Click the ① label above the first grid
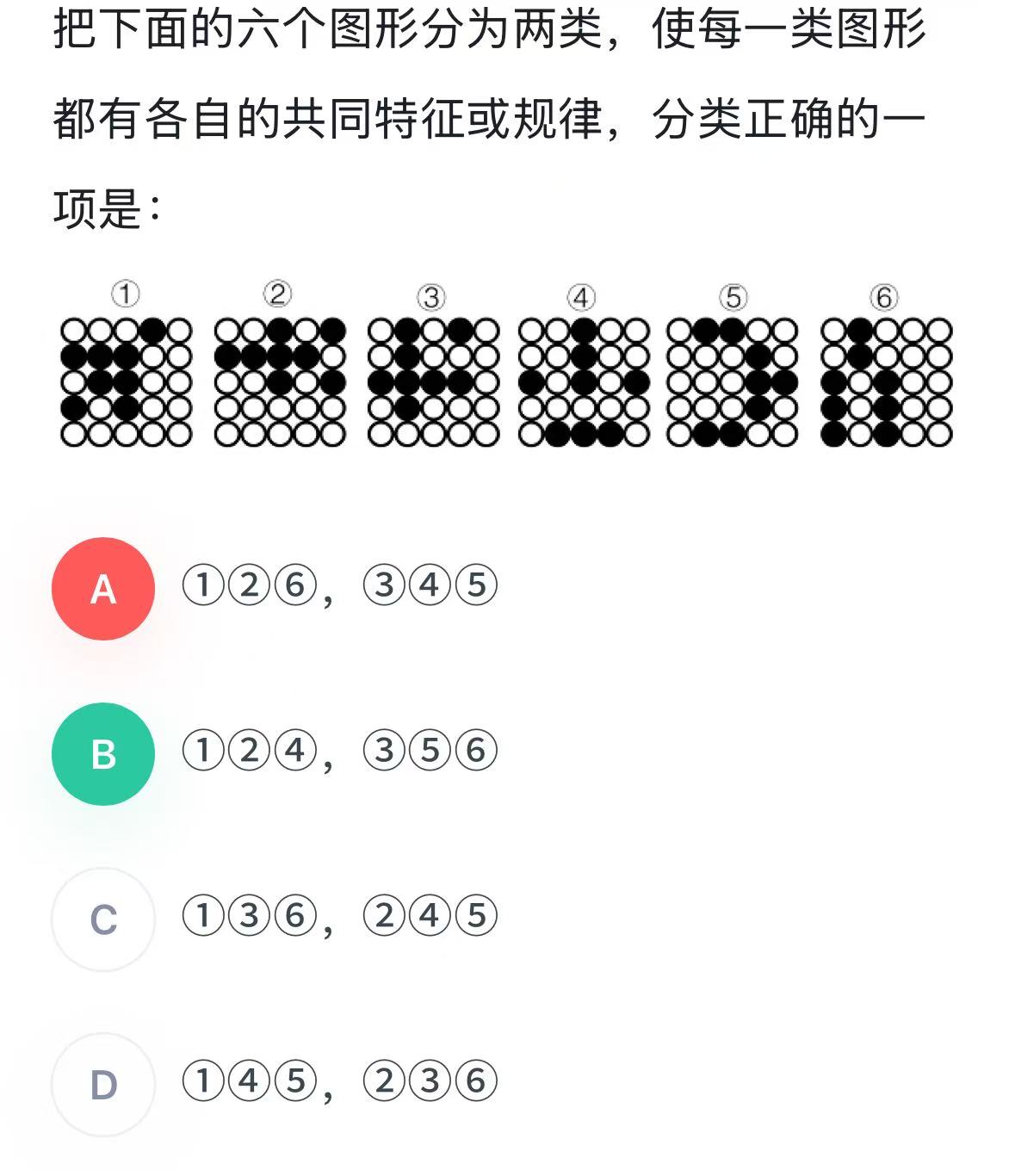This screenshot has height=1176, width=1015. click(x=125, y=297)
